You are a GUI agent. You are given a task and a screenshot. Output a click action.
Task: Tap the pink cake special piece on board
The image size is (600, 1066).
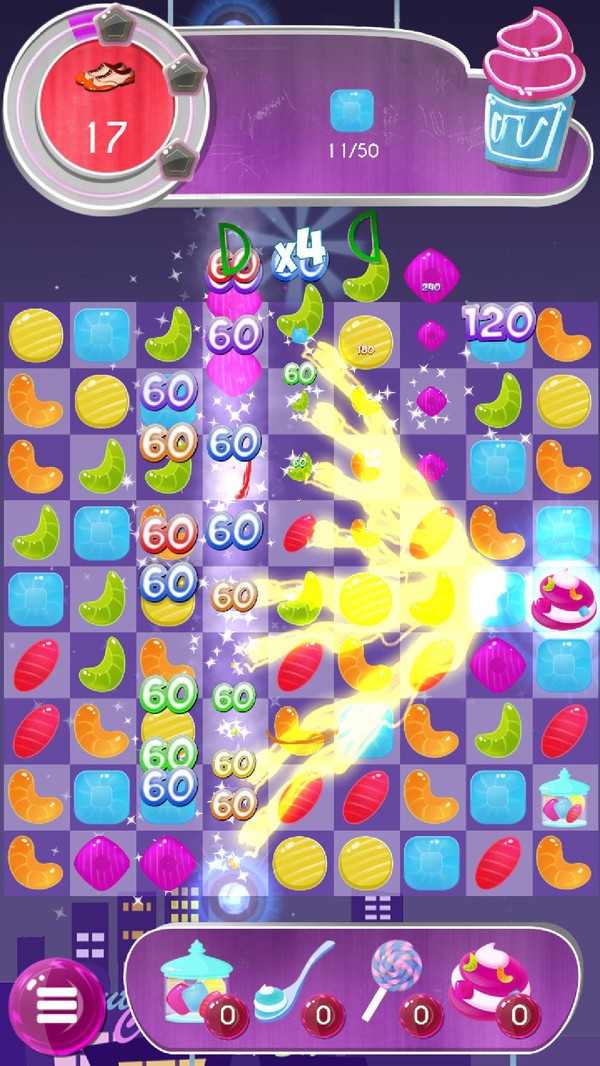tap(563, 600)
